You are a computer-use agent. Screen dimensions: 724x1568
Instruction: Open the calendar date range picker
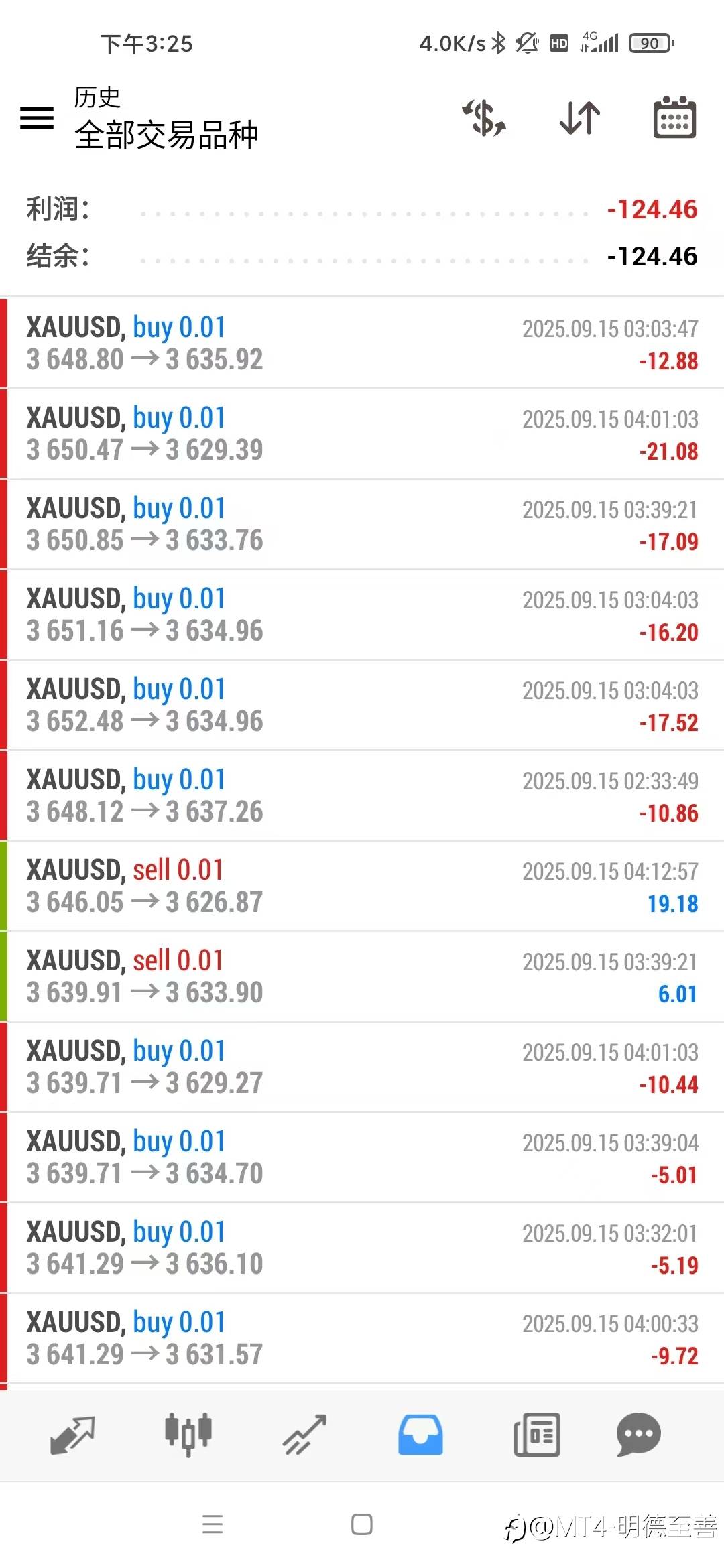[x=674, y=118]
